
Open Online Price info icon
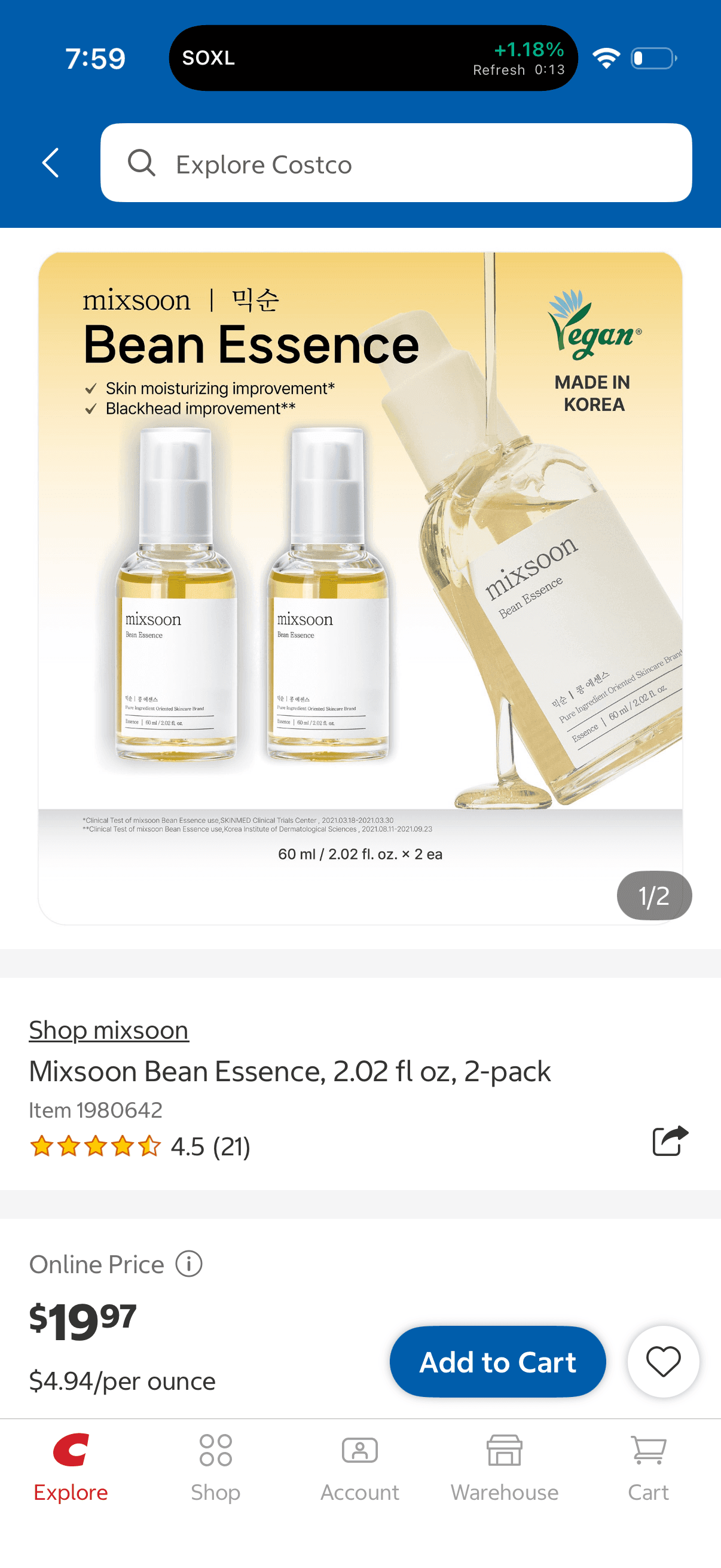(190, 1264)
